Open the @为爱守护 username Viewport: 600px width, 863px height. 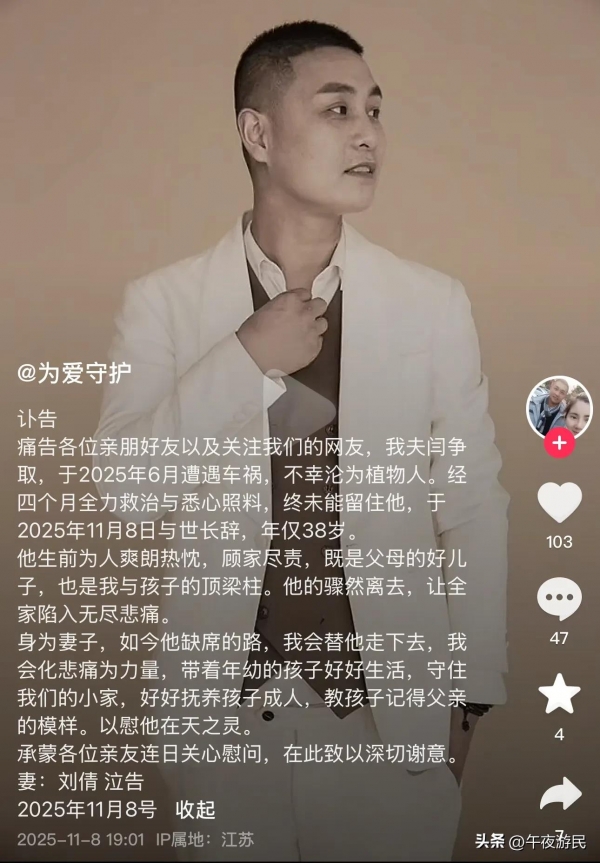(75, 372)
